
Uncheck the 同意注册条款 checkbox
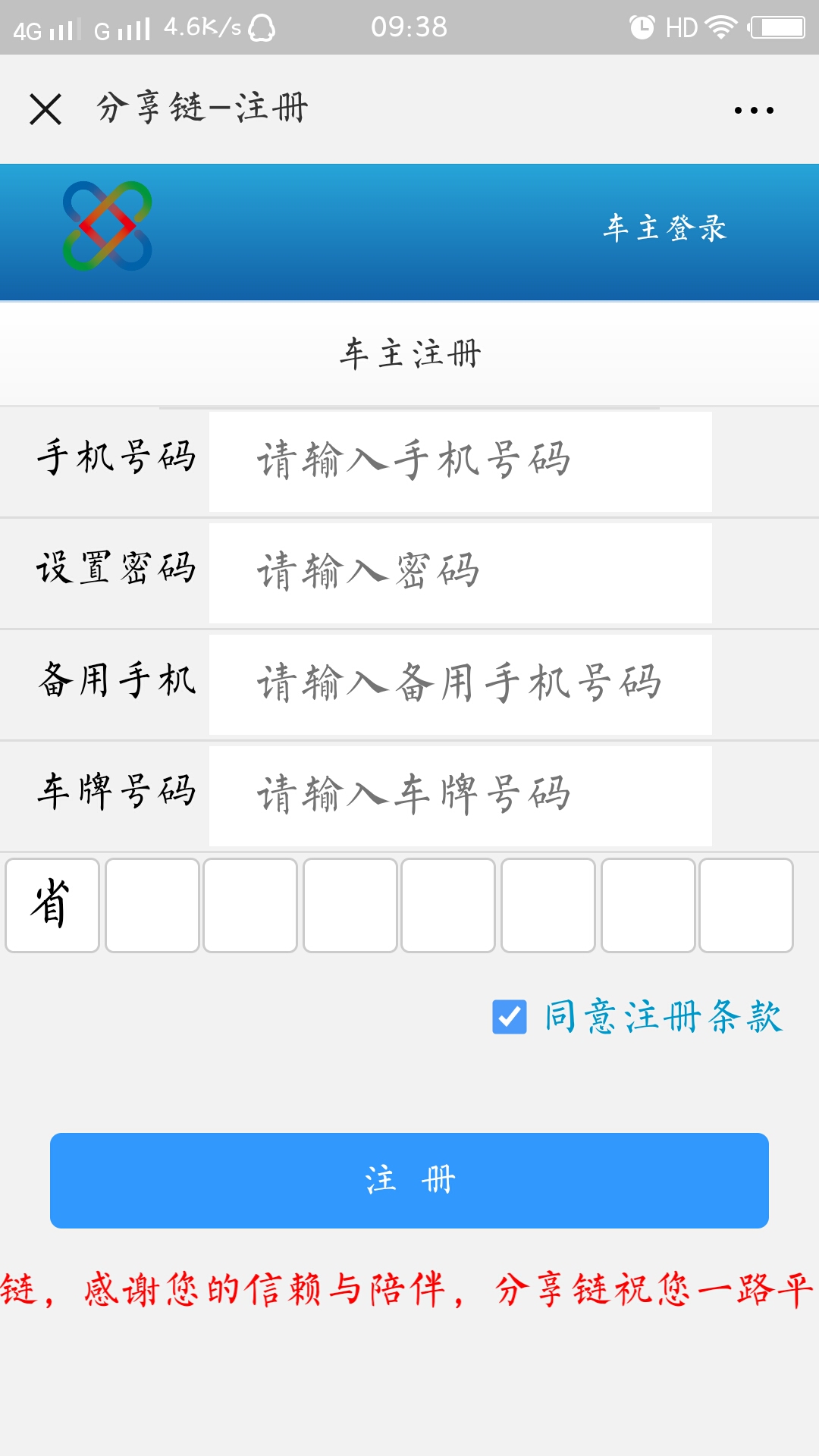510,1017
